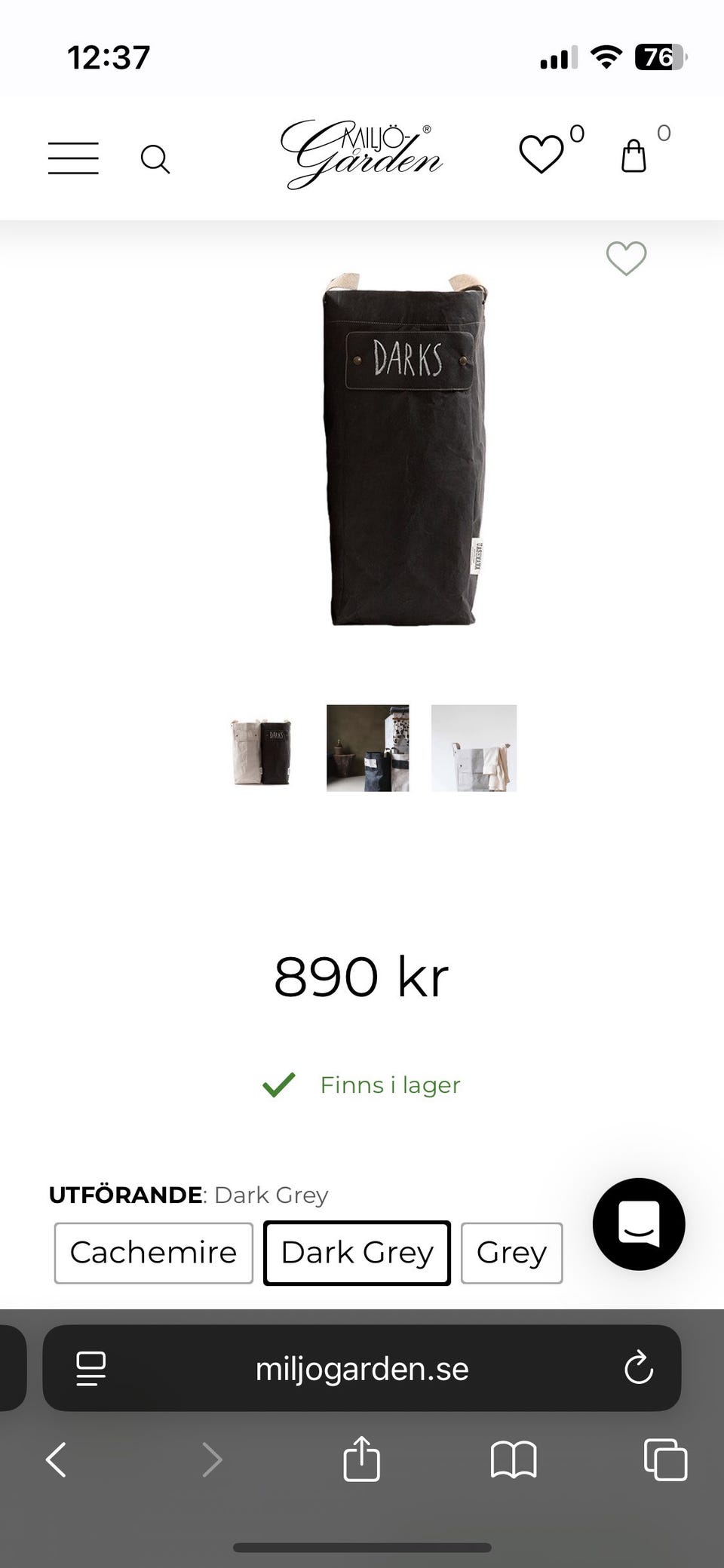Viewport: 724px width, 1568px height.
Task: Go back to the previous page
Action: pyautogui.click(x=56, y=1459)
